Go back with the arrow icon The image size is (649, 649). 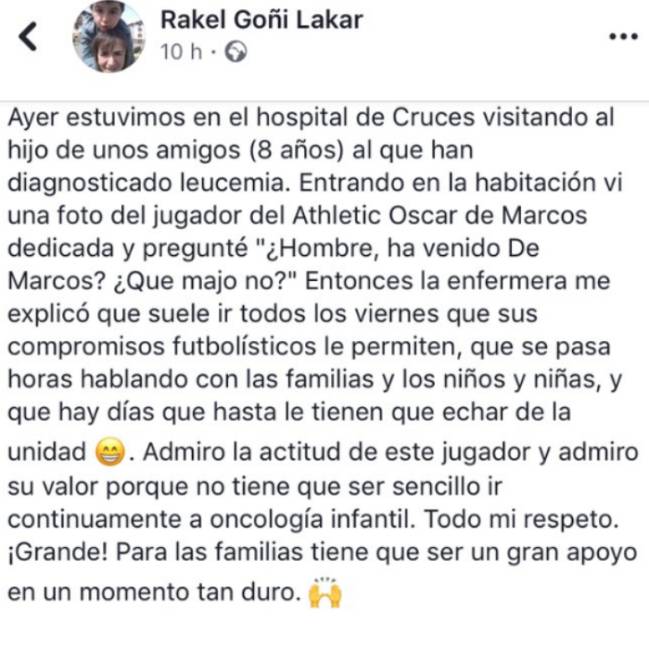(x=29, y=37)
